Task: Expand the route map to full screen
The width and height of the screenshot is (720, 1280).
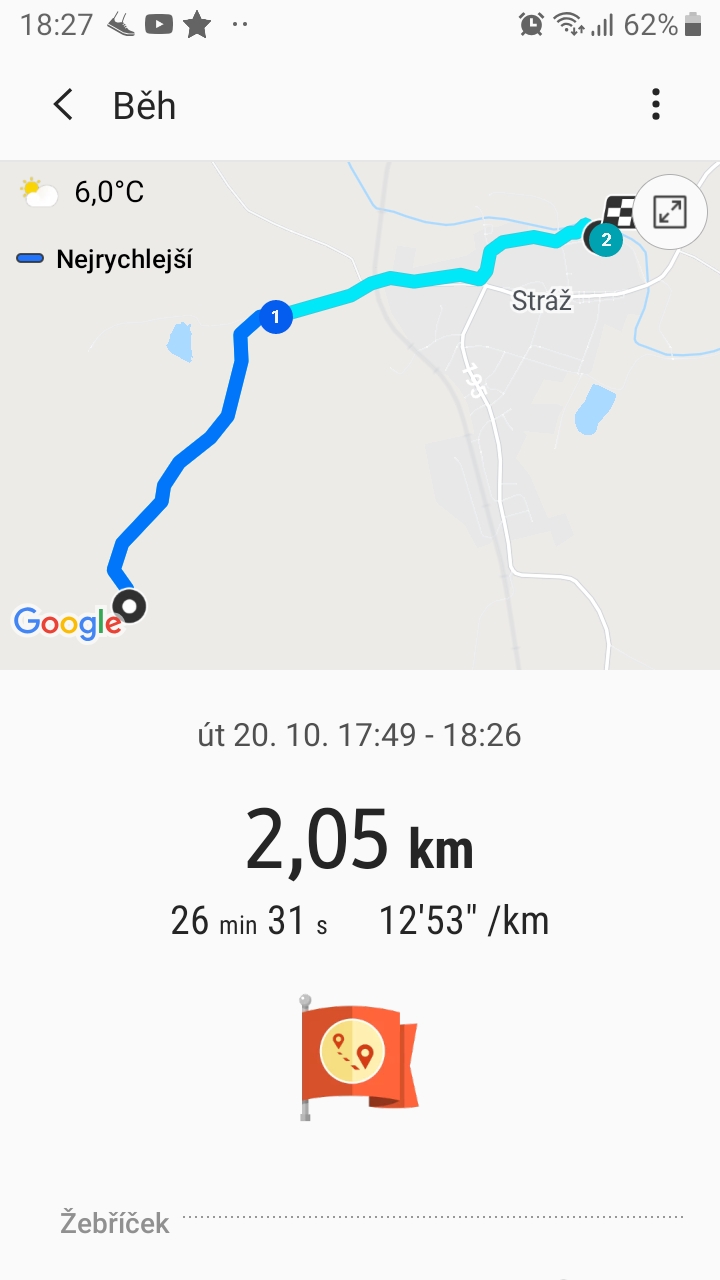Action: coord(669,211)
